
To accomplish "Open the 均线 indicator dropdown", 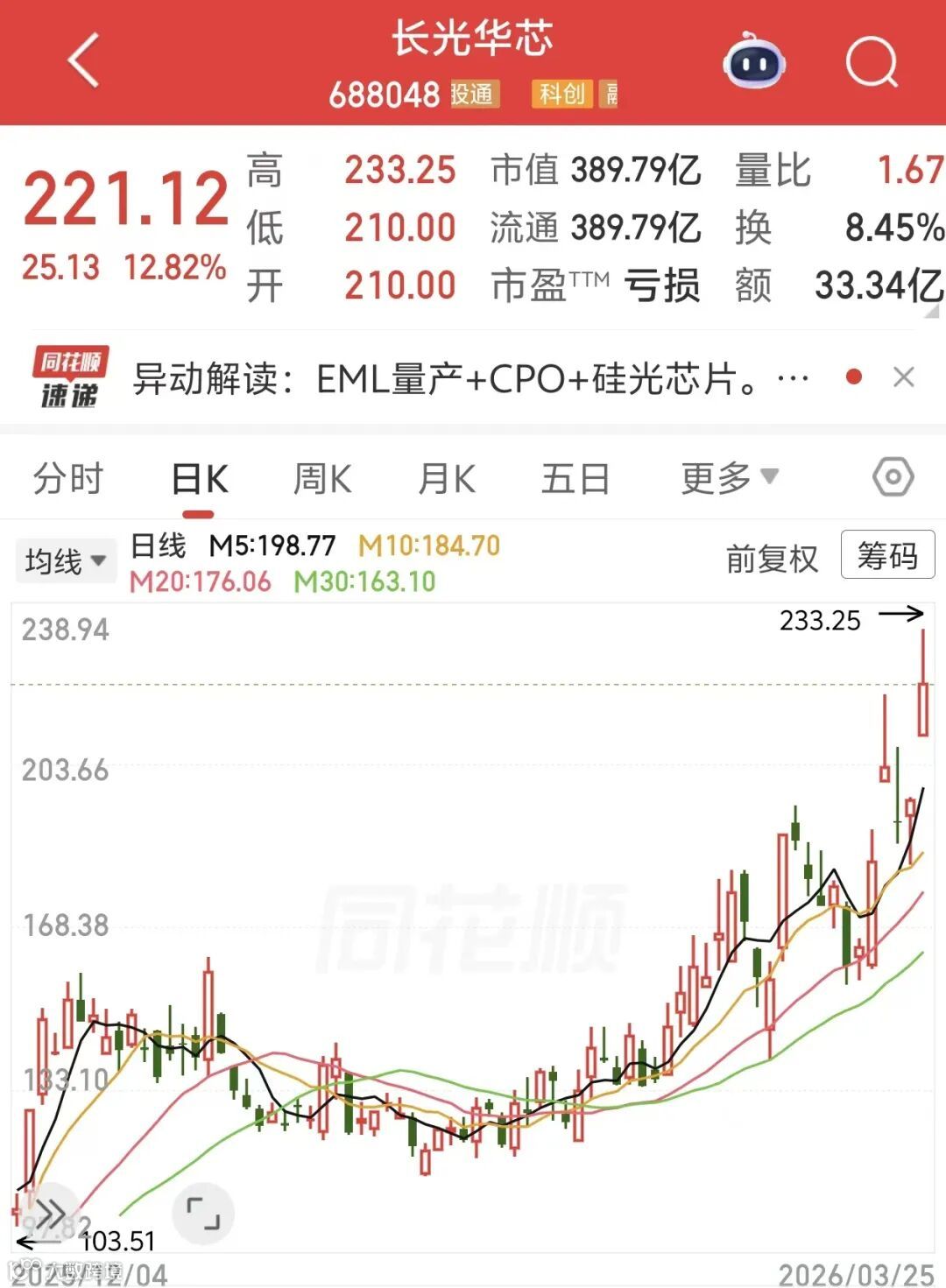I will click(x=65, y=560).
